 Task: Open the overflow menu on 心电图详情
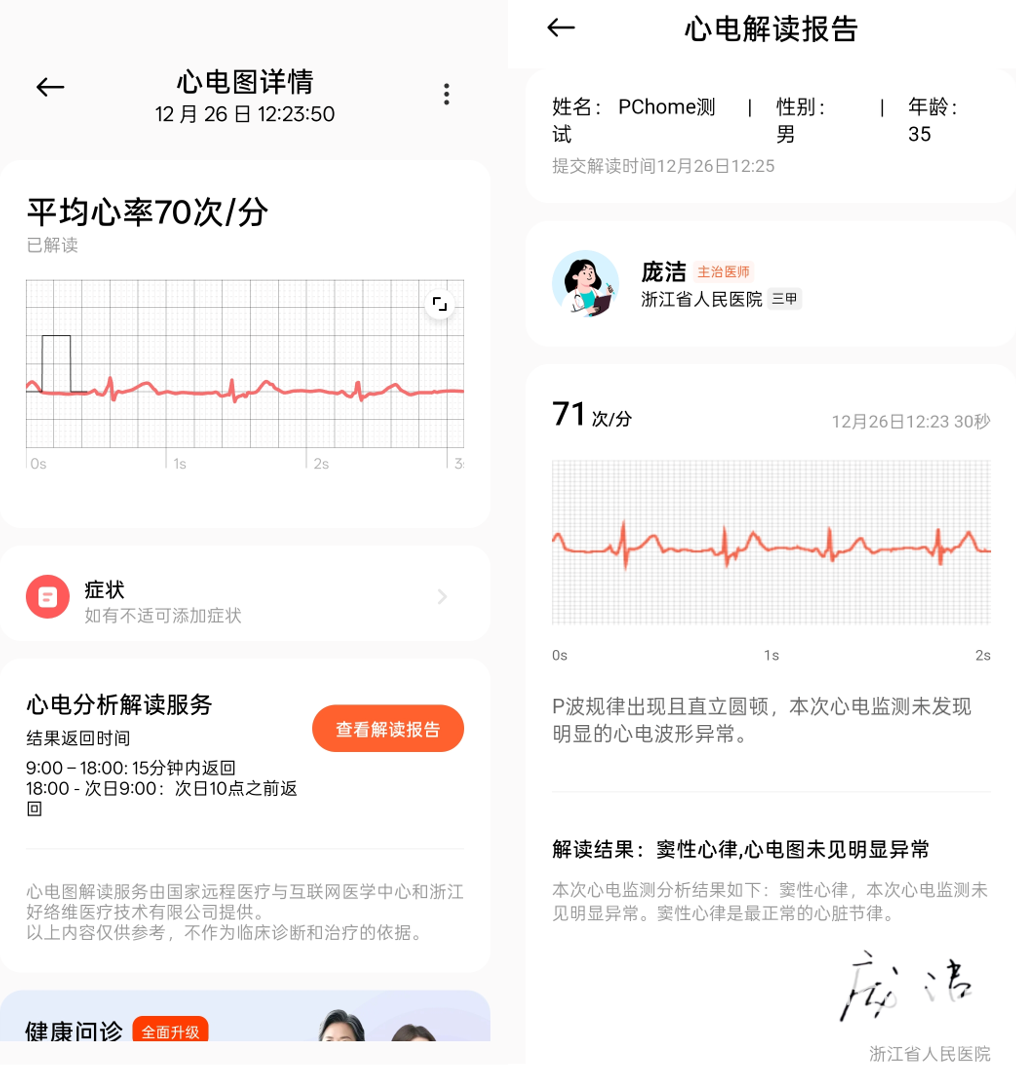pos(446,94)
